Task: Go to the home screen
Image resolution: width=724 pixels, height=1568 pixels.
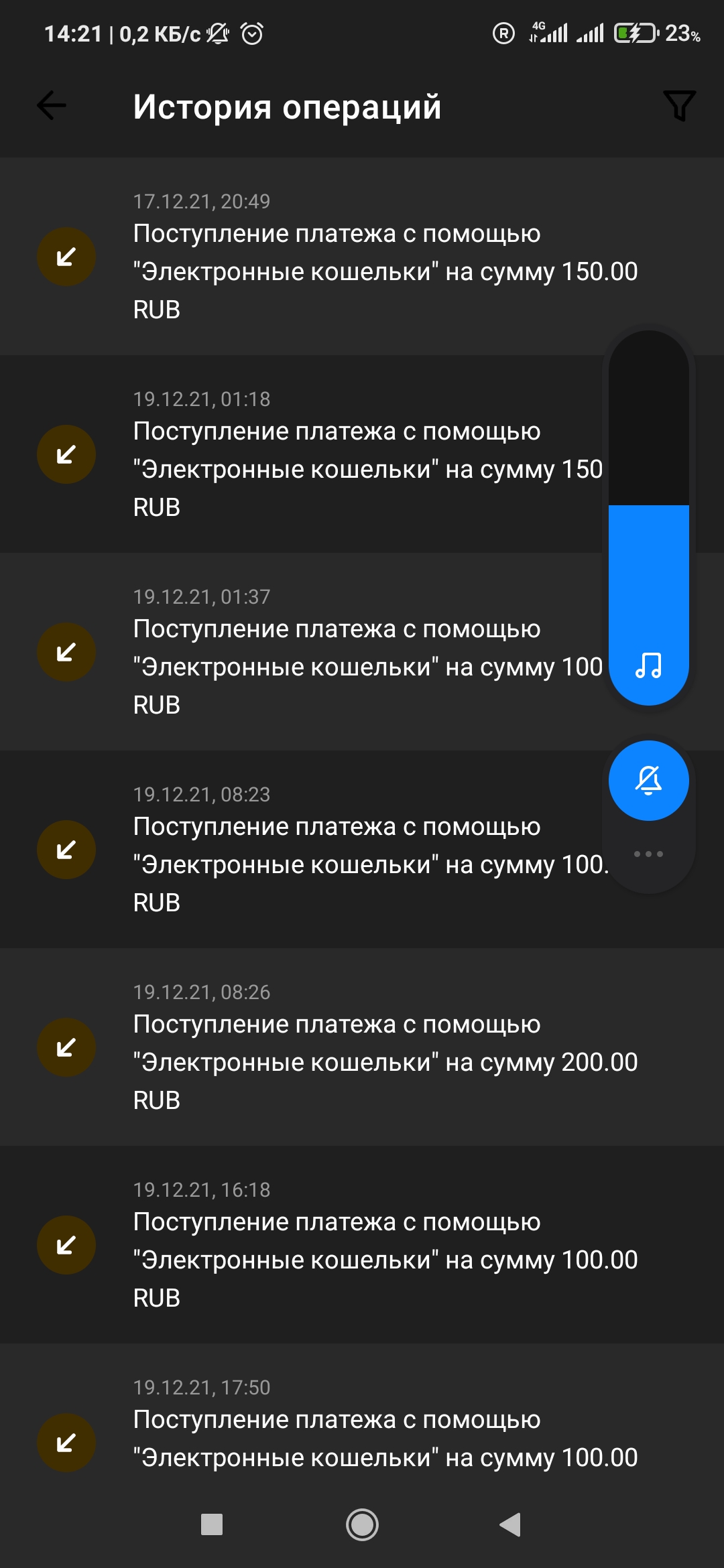Action: click(362, 1525)
